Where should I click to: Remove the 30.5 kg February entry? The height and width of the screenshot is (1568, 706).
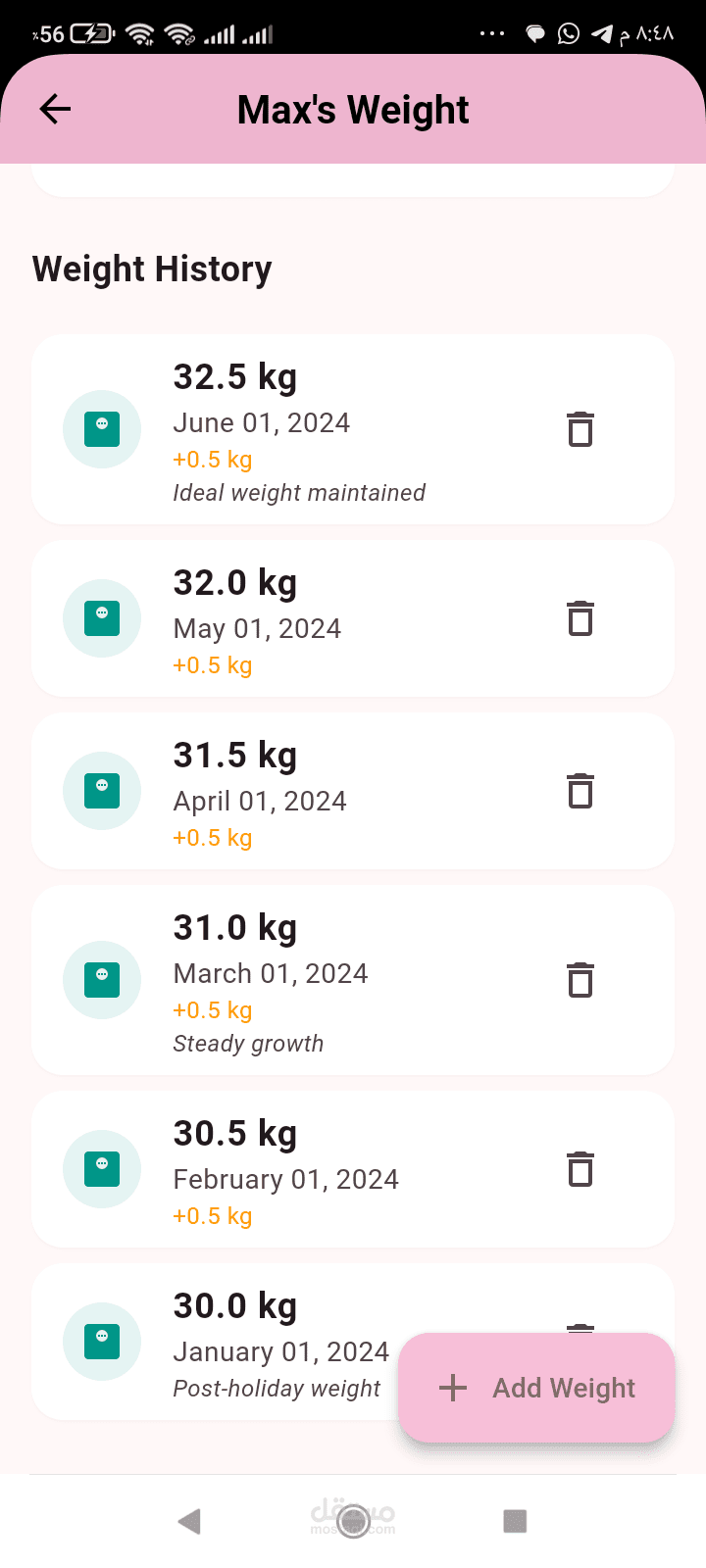[x=580, y=1169]
